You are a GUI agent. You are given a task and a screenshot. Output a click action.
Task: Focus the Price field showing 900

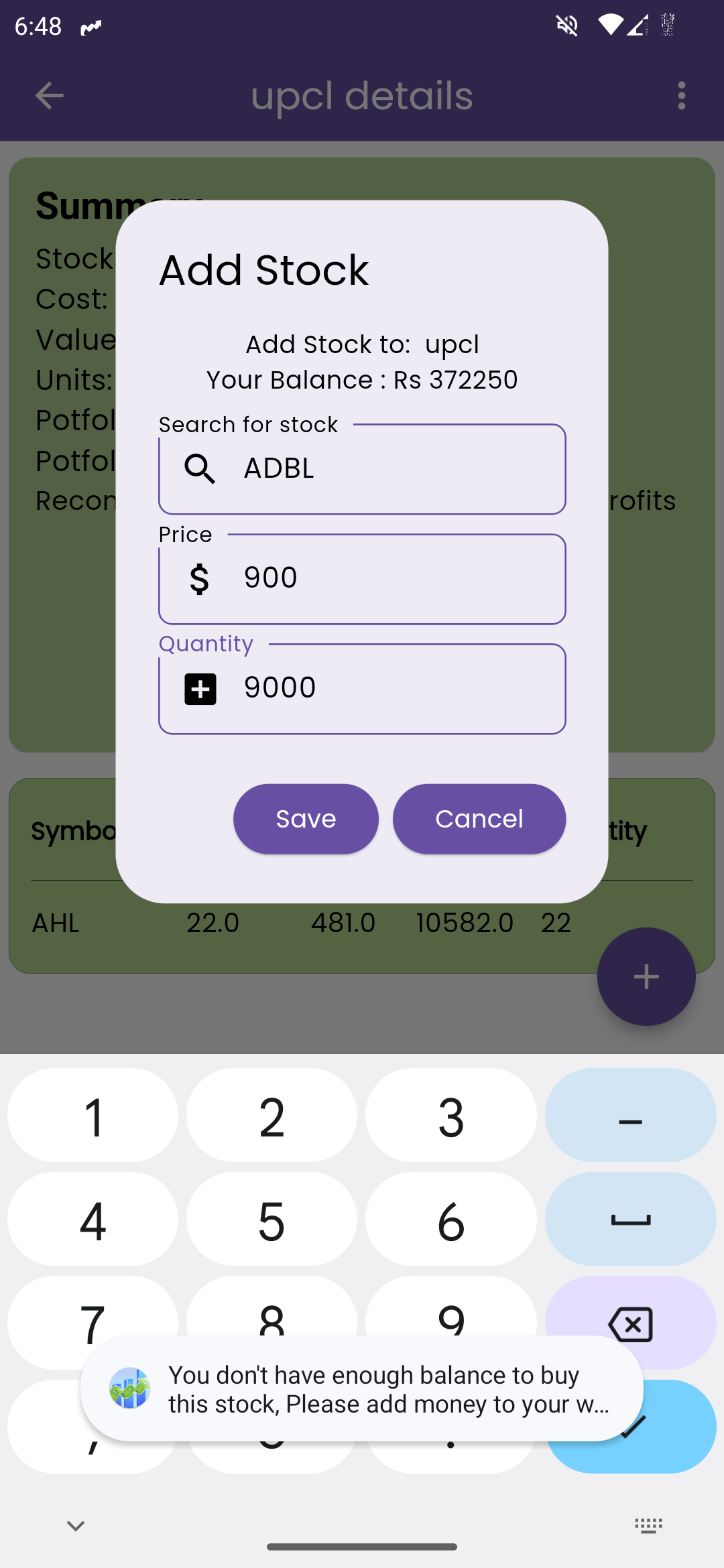click(362, 579)
